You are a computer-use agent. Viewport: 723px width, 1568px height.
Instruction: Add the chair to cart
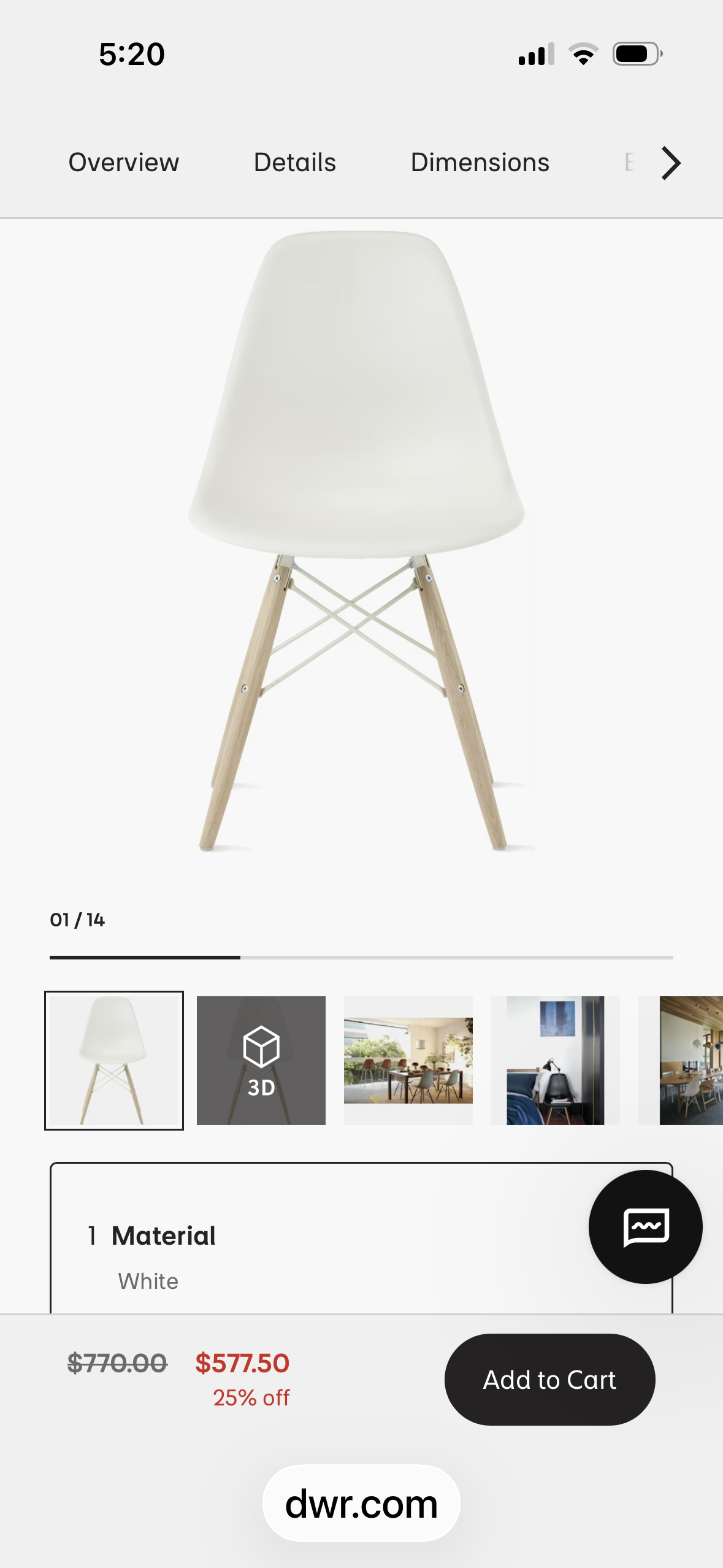click(x=549, y=1380)
